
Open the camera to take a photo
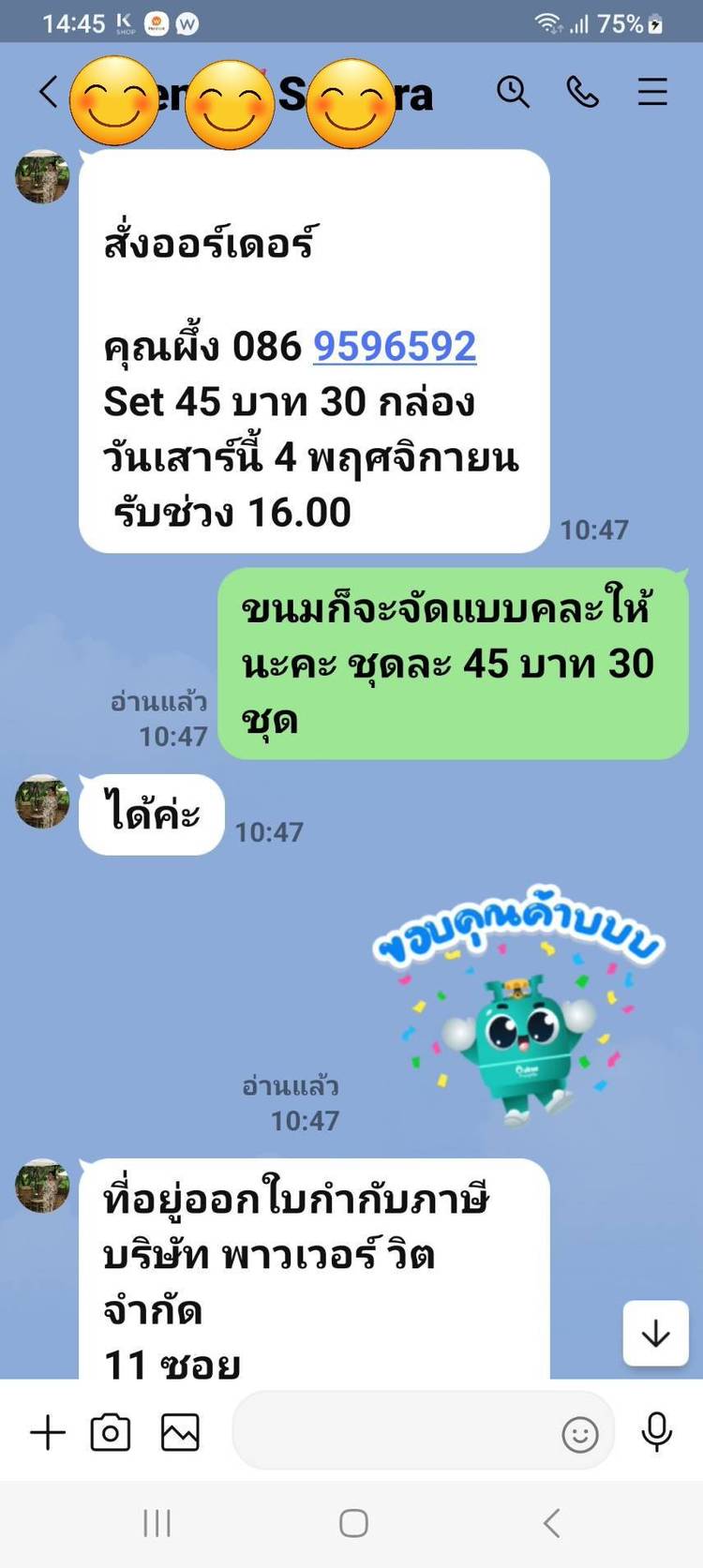pyautogui.click(x=111, y=1433)
